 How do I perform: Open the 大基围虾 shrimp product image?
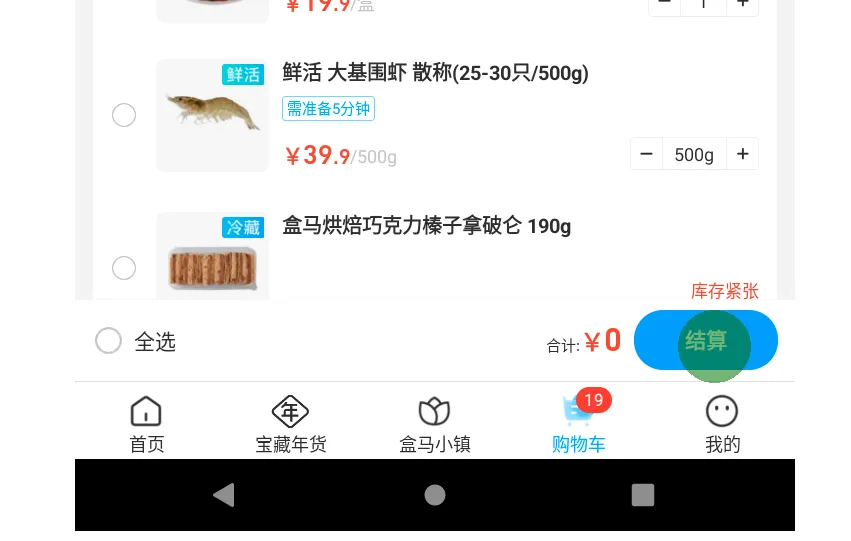coord(212,115)
